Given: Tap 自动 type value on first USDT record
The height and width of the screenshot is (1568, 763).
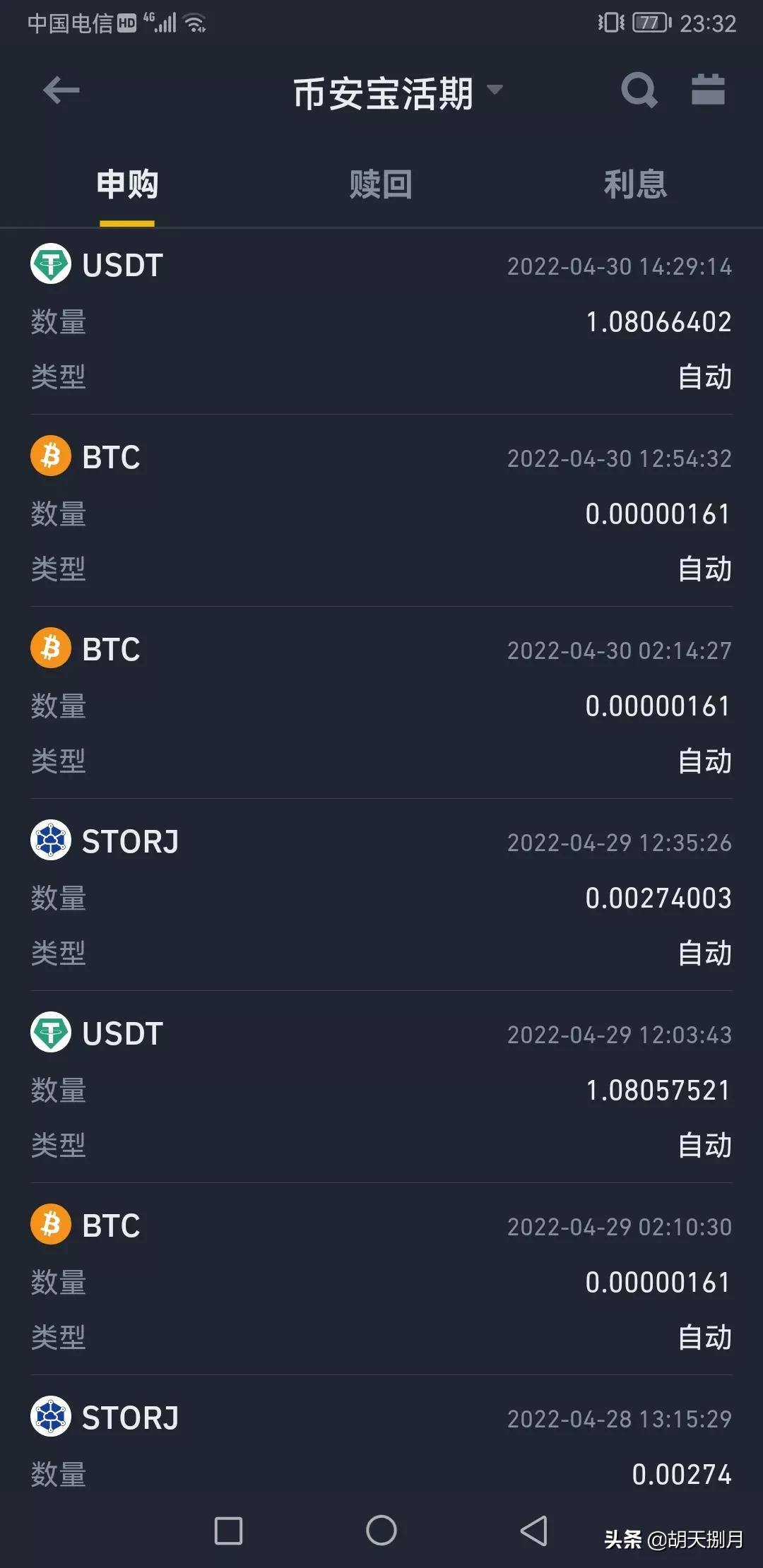Looking at the screenshot, I should tap(704, 378).
